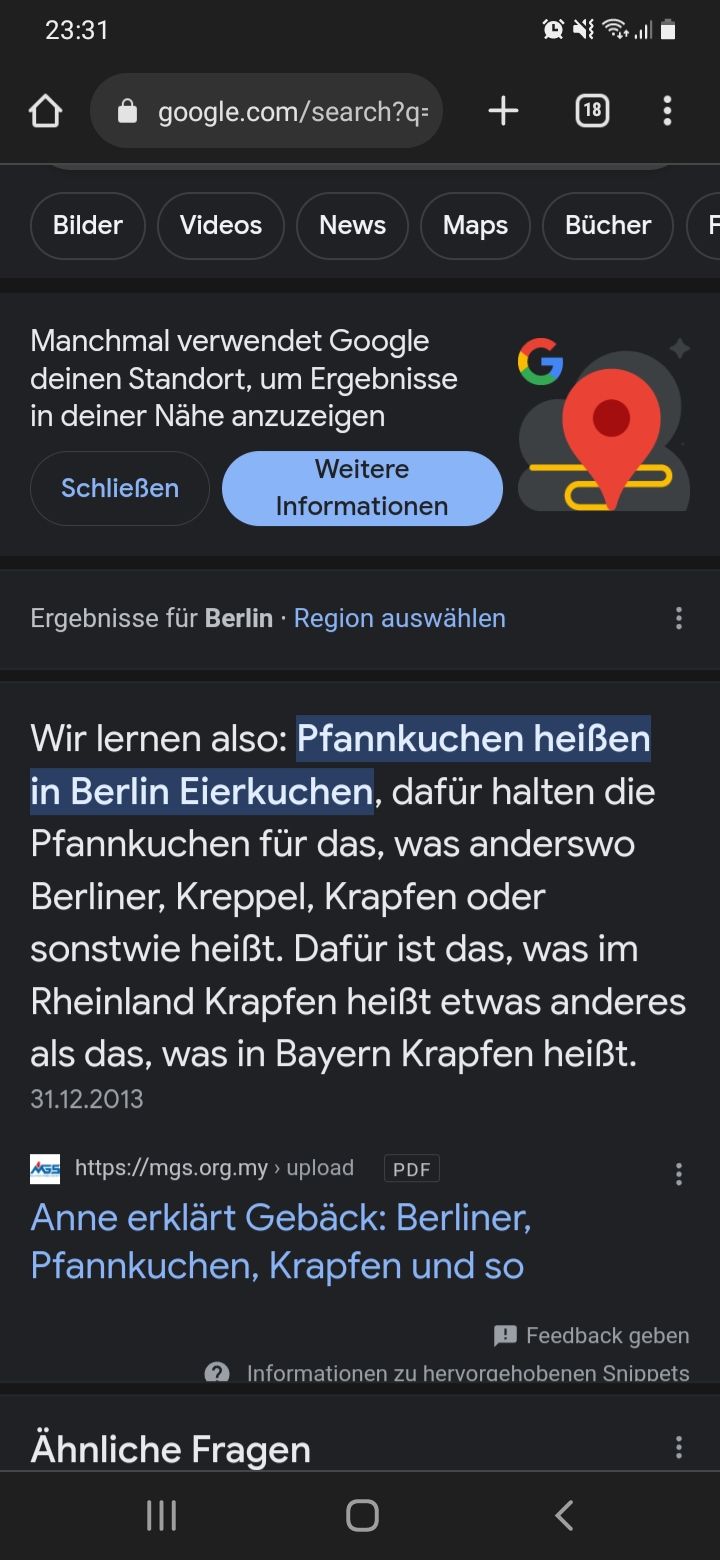Viewport: 720px width, 1560px height.
Task: Open options next to Ergebnisse für Berlin
Action: click(x=679, y=618)
